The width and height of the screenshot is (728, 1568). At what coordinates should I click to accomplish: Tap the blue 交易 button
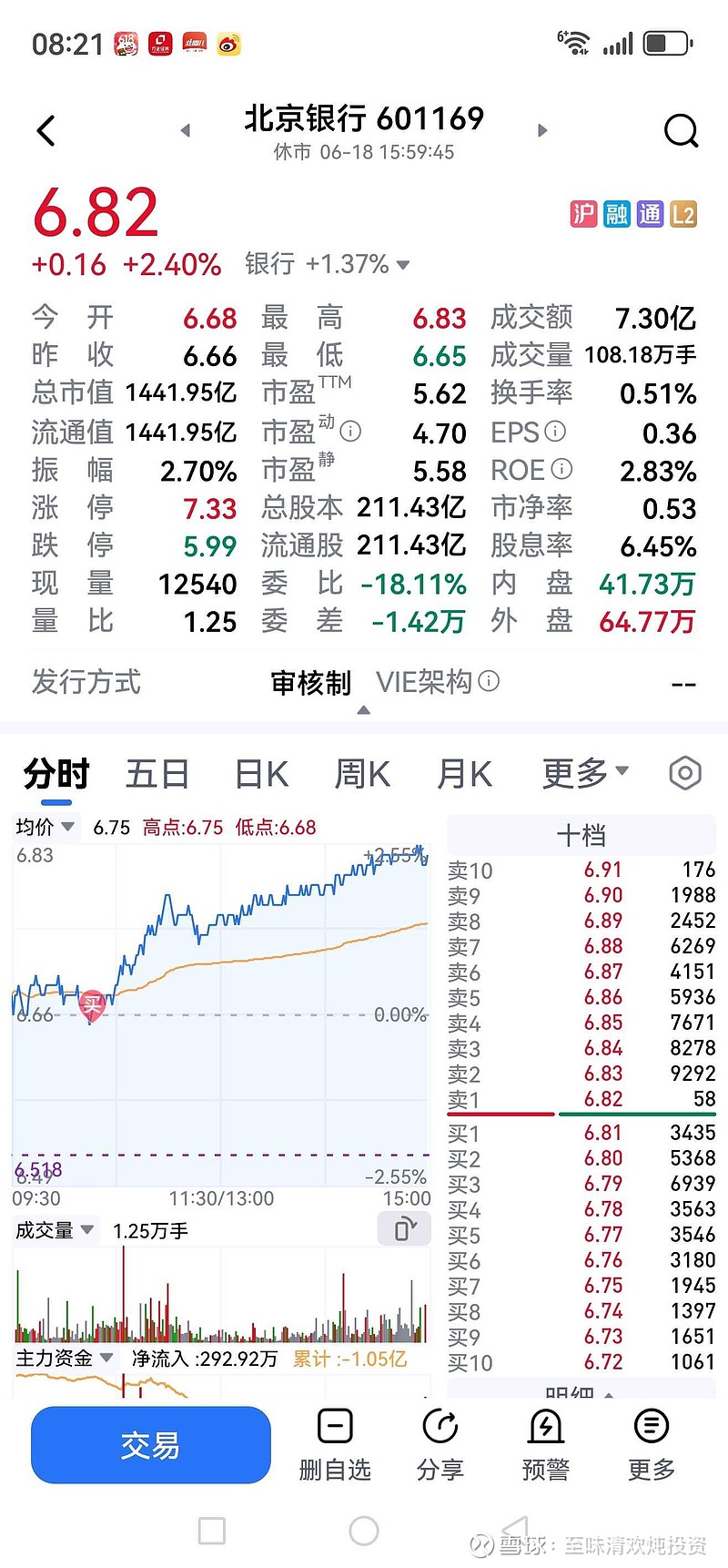pyautogui.click(x=150, y=1445)
